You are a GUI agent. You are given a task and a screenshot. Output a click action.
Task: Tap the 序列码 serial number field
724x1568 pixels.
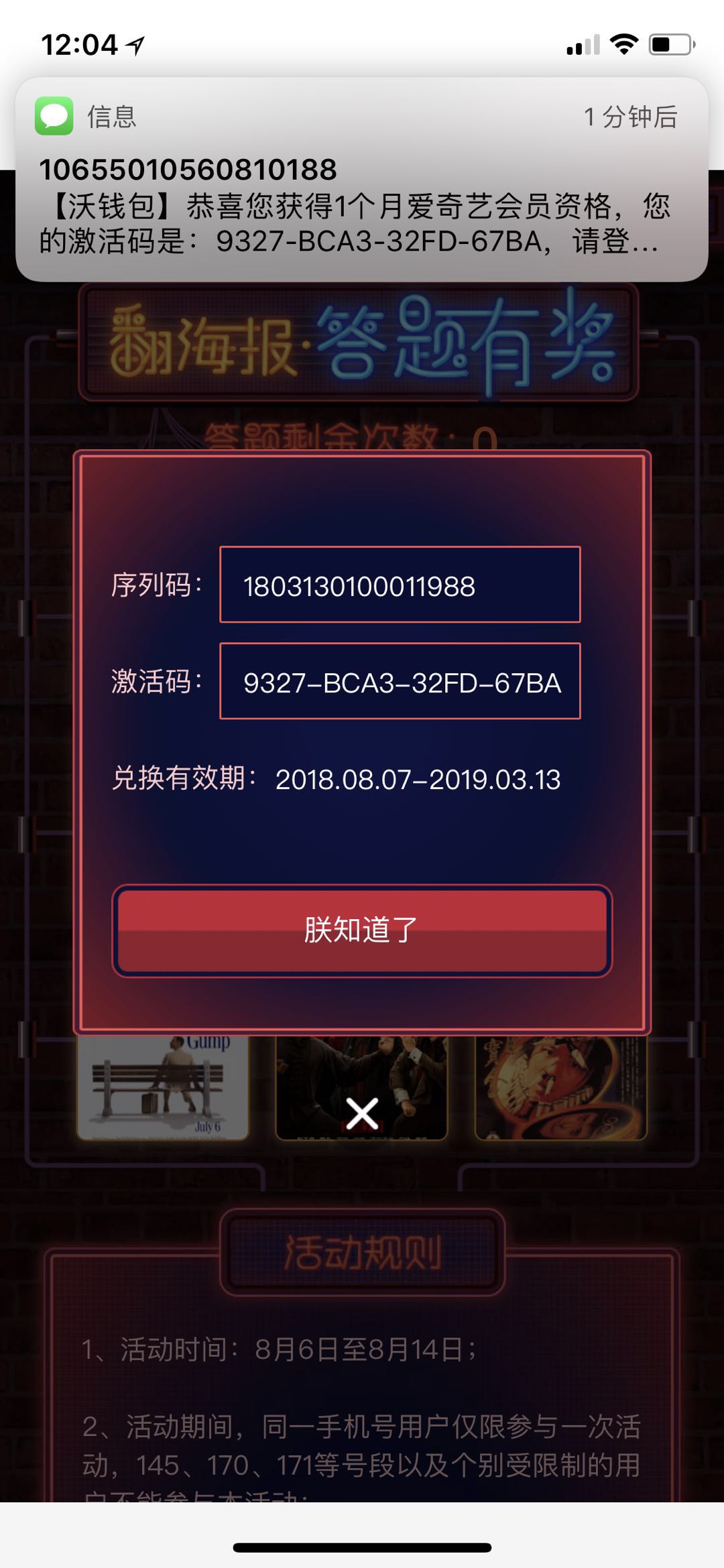point(400,585)
